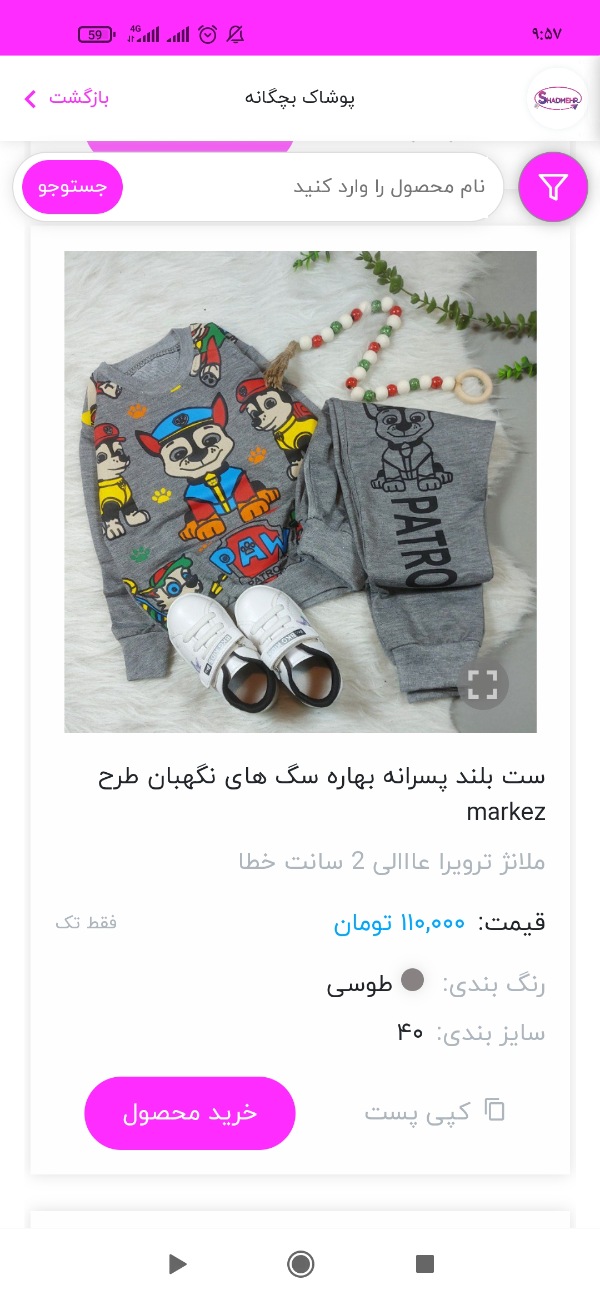Expand product image to fullscreen
The width and height of the screenshot is (600, 1300).
point(483,684)
